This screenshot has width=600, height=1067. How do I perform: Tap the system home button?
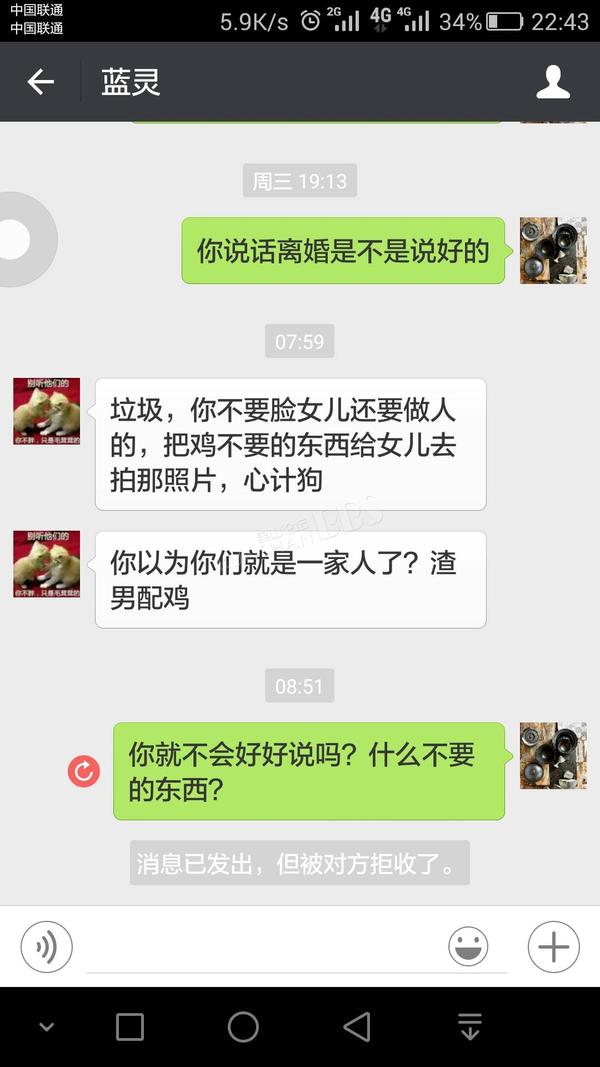[x=243, y=1027]
